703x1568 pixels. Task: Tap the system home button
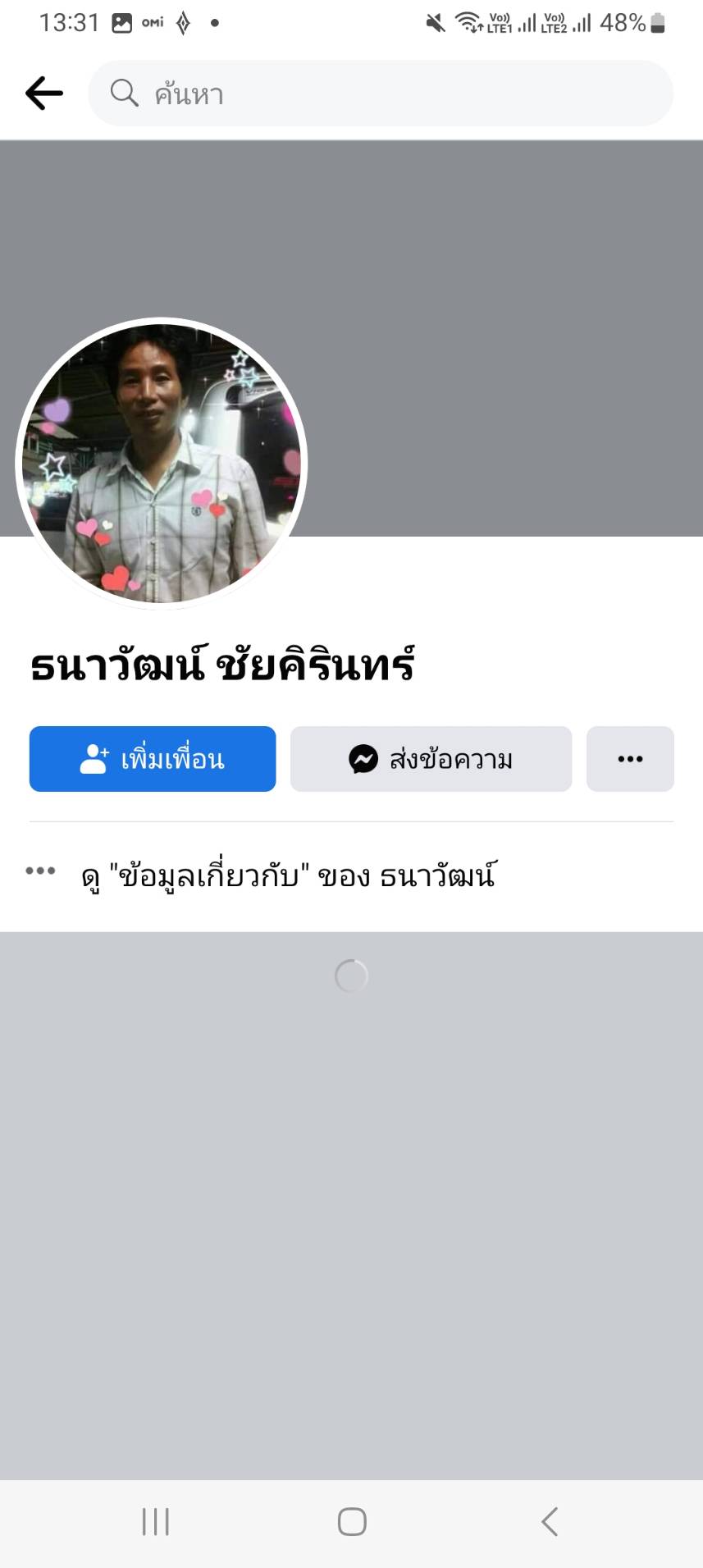coord(352,1521)
